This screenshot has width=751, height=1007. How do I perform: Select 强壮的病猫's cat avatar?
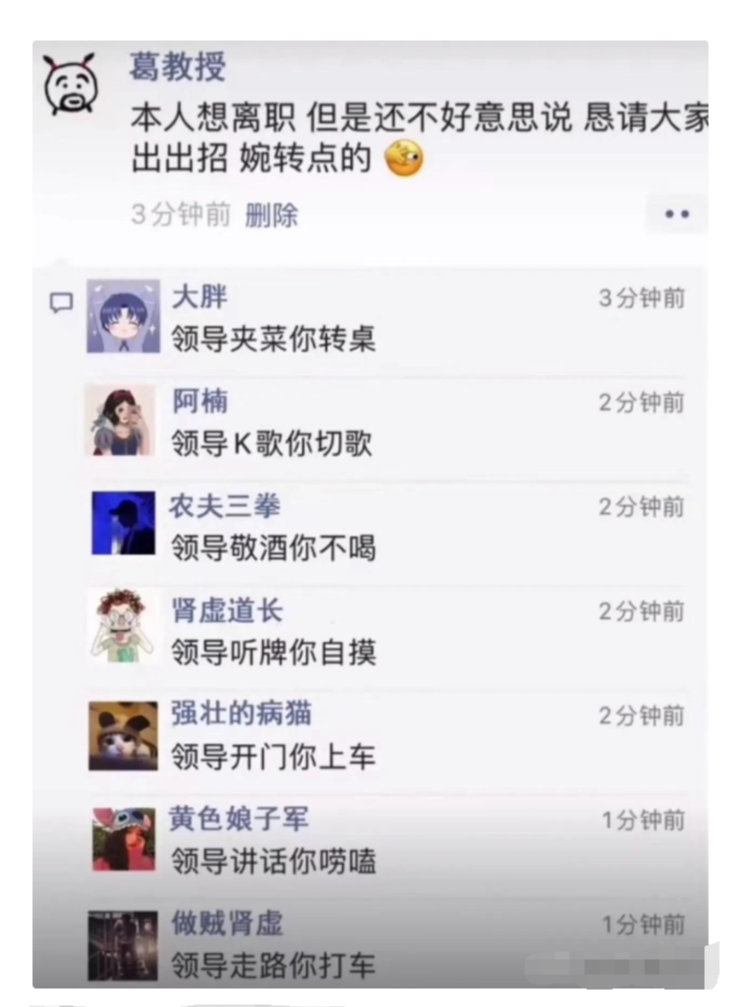click(x=121, y=735)
